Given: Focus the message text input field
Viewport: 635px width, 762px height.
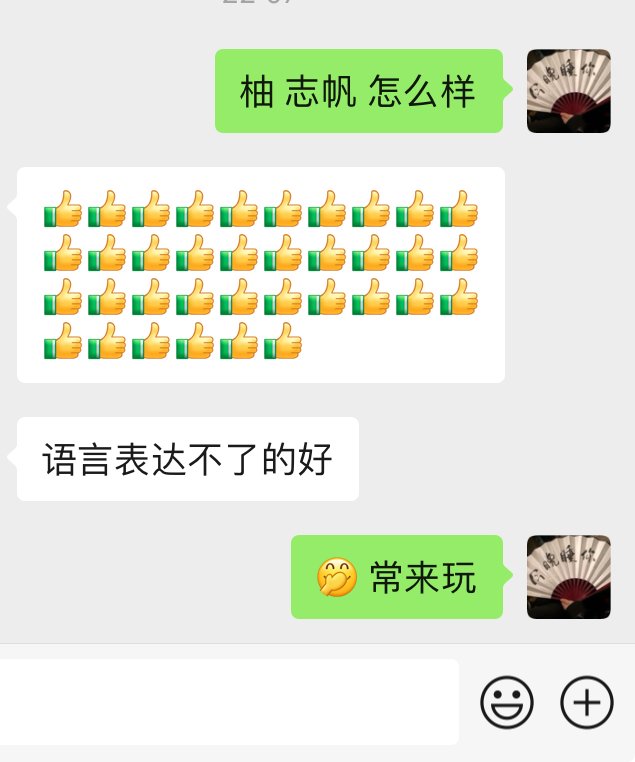Looking at the screenshot, I should coord(228,702).
